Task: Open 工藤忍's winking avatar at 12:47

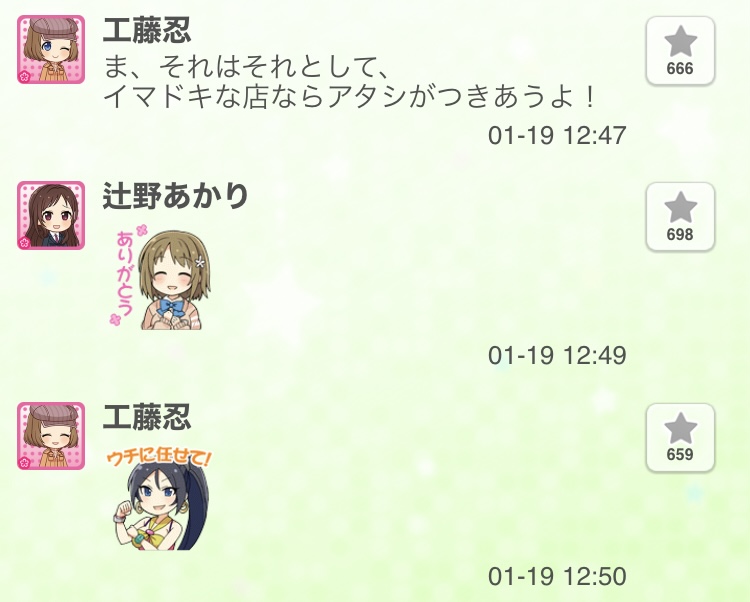Action: [x=51, y=49]
